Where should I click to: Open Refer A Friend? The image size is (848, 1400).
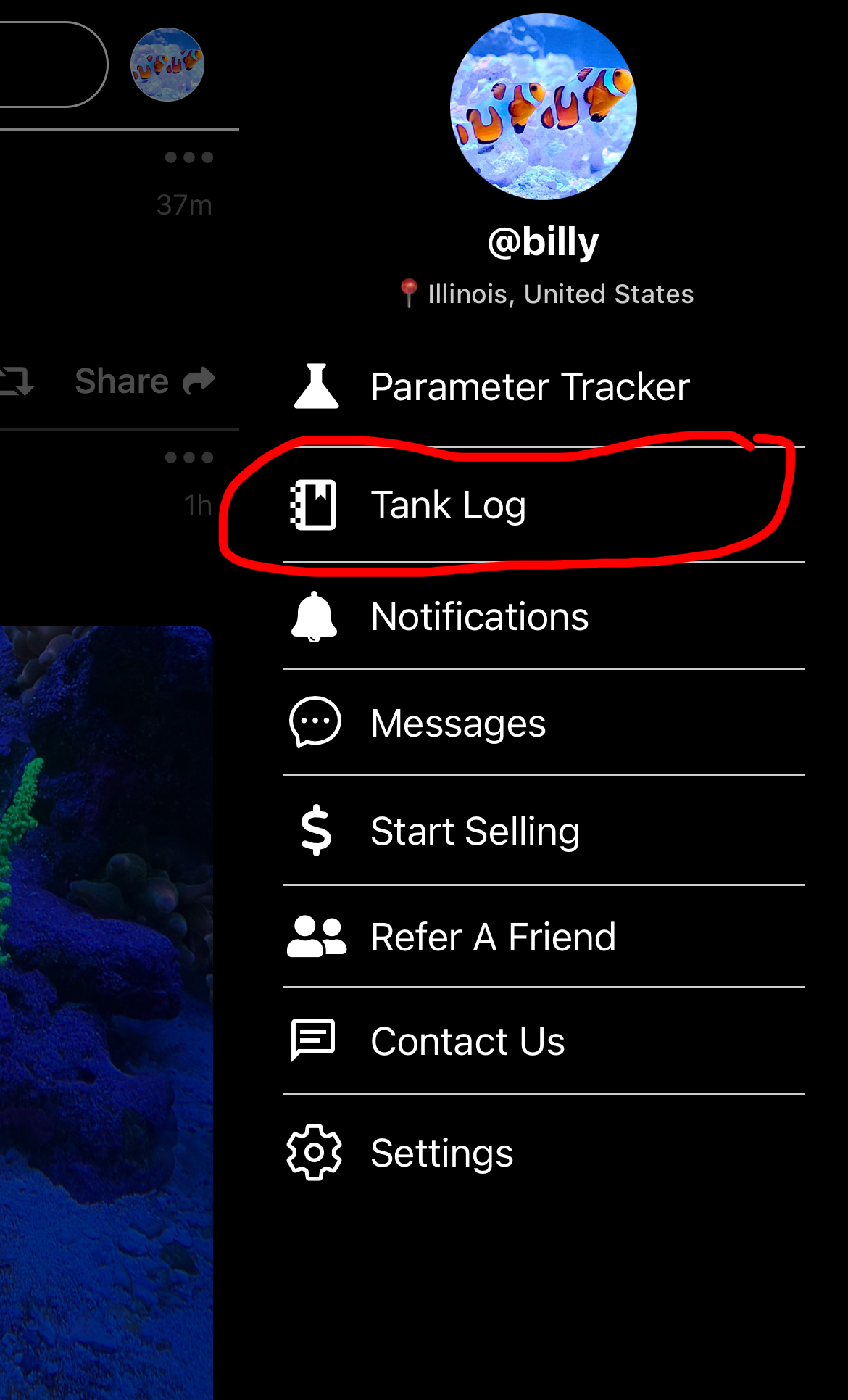click(x=493, y=937)
